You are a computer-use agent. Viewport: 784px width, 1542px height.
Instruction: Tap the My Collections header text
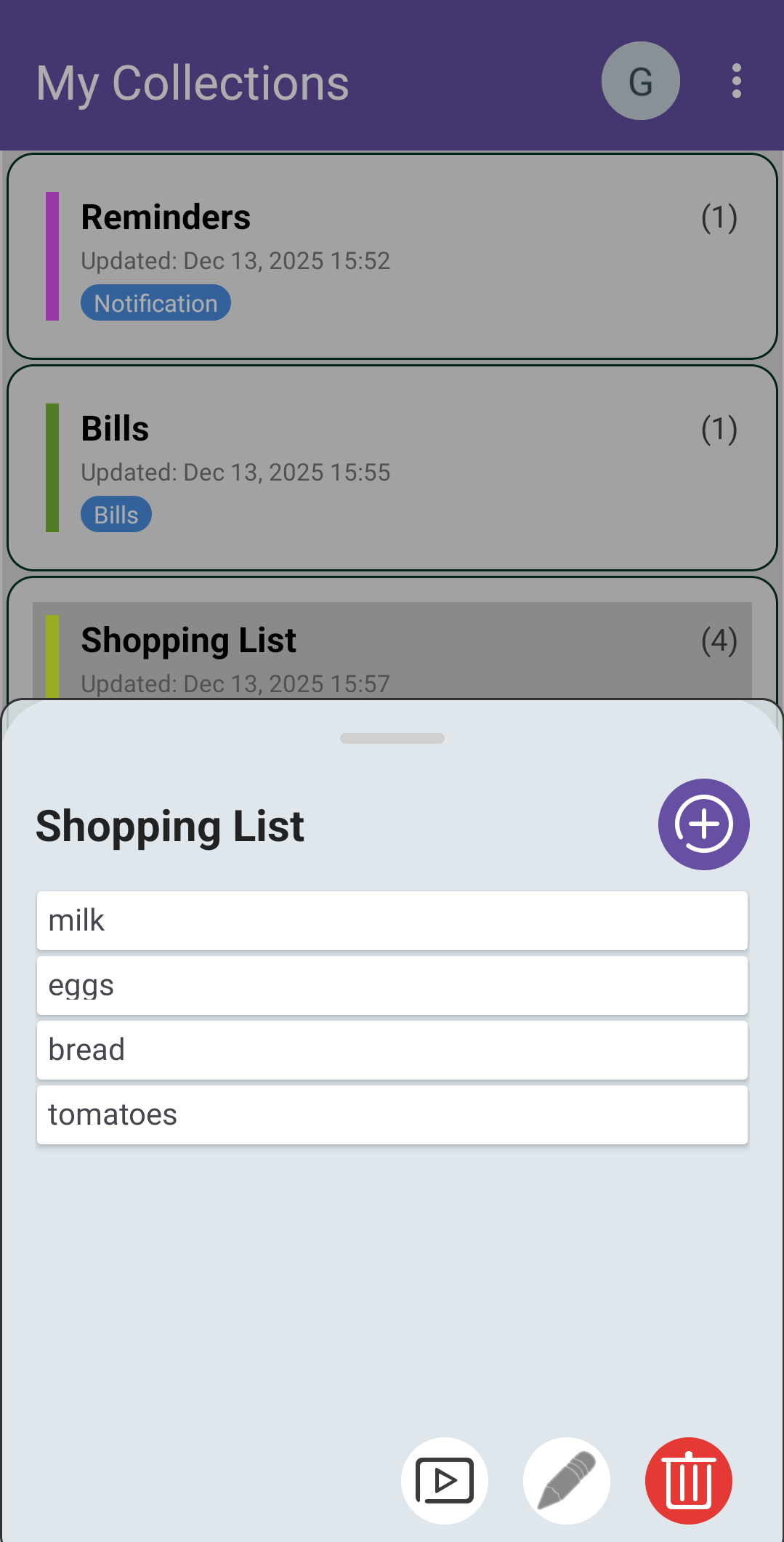click(191, 82)
